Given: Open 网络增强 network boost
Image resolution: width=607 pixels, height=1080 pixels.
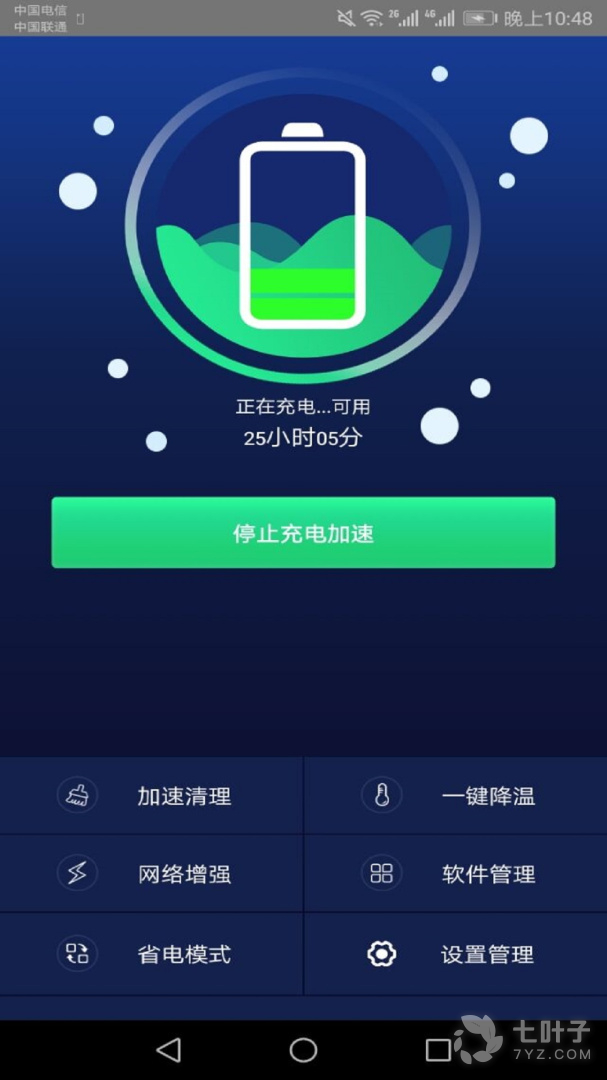Looking at the screenshot, I should [151, 874].
